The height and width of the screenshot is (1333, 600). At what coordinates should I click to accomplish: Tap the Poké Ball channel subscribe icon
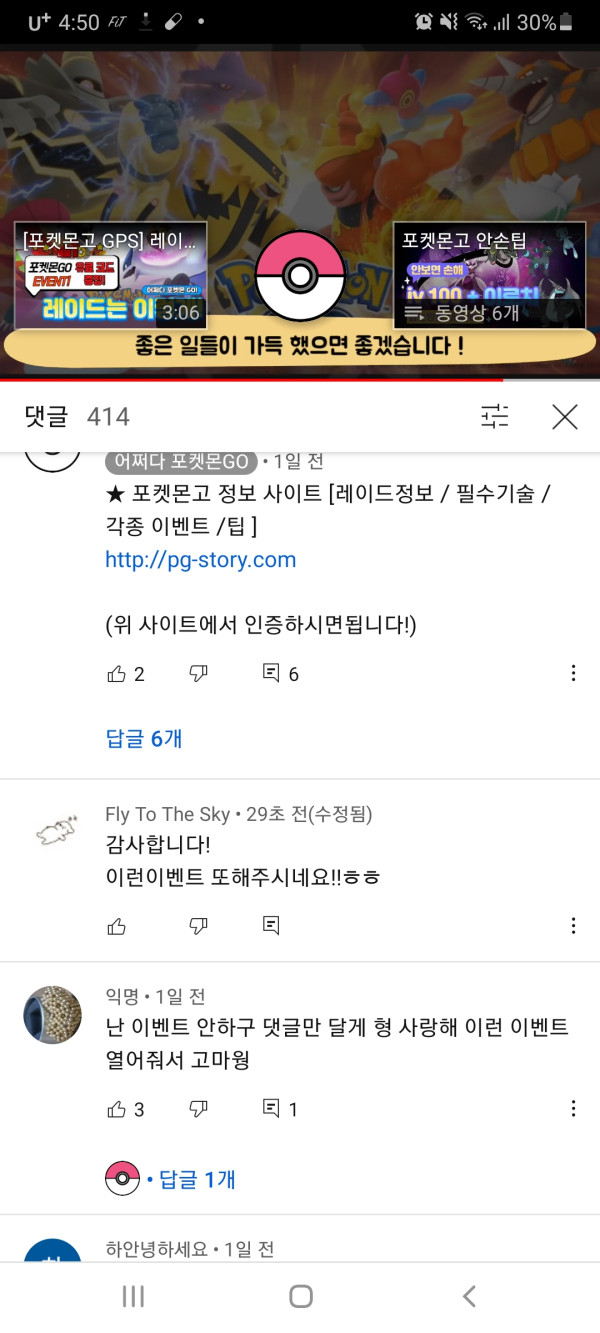300,275
